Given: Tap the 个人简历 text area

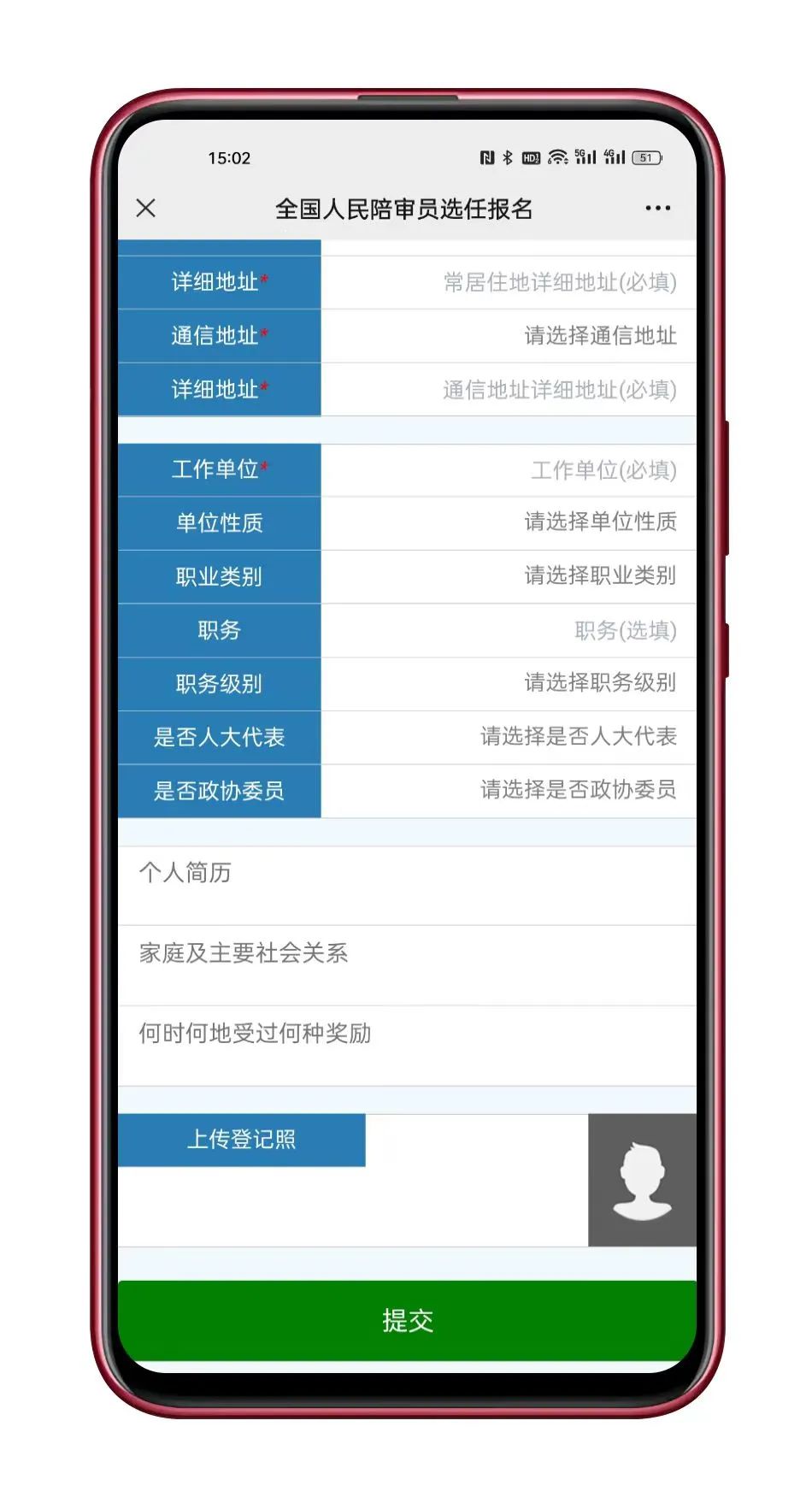Looking at the screenshot, I should click(x=407, y=886).
